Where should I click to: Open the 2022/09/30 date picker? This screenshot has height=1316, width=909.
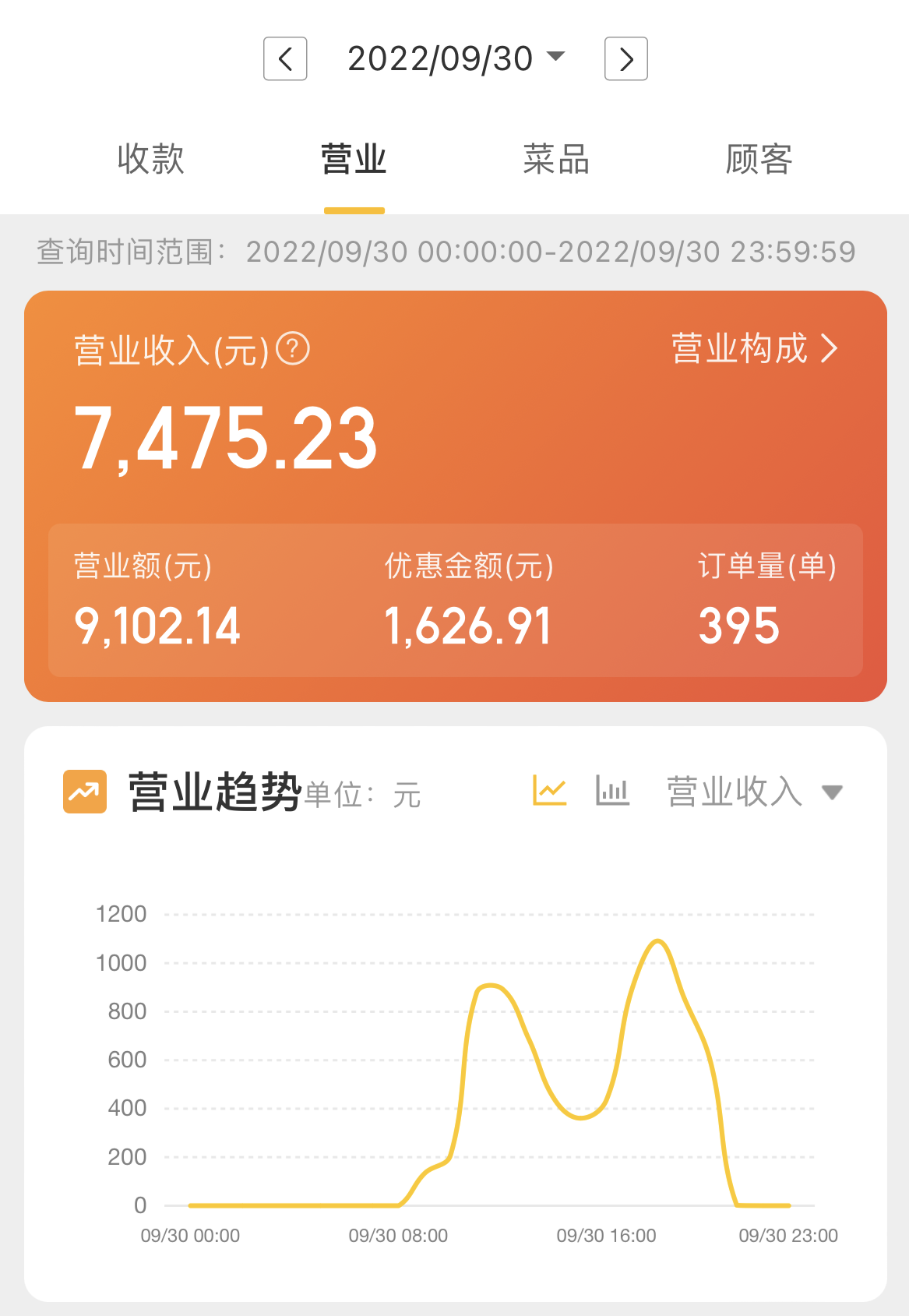point(455,59)
